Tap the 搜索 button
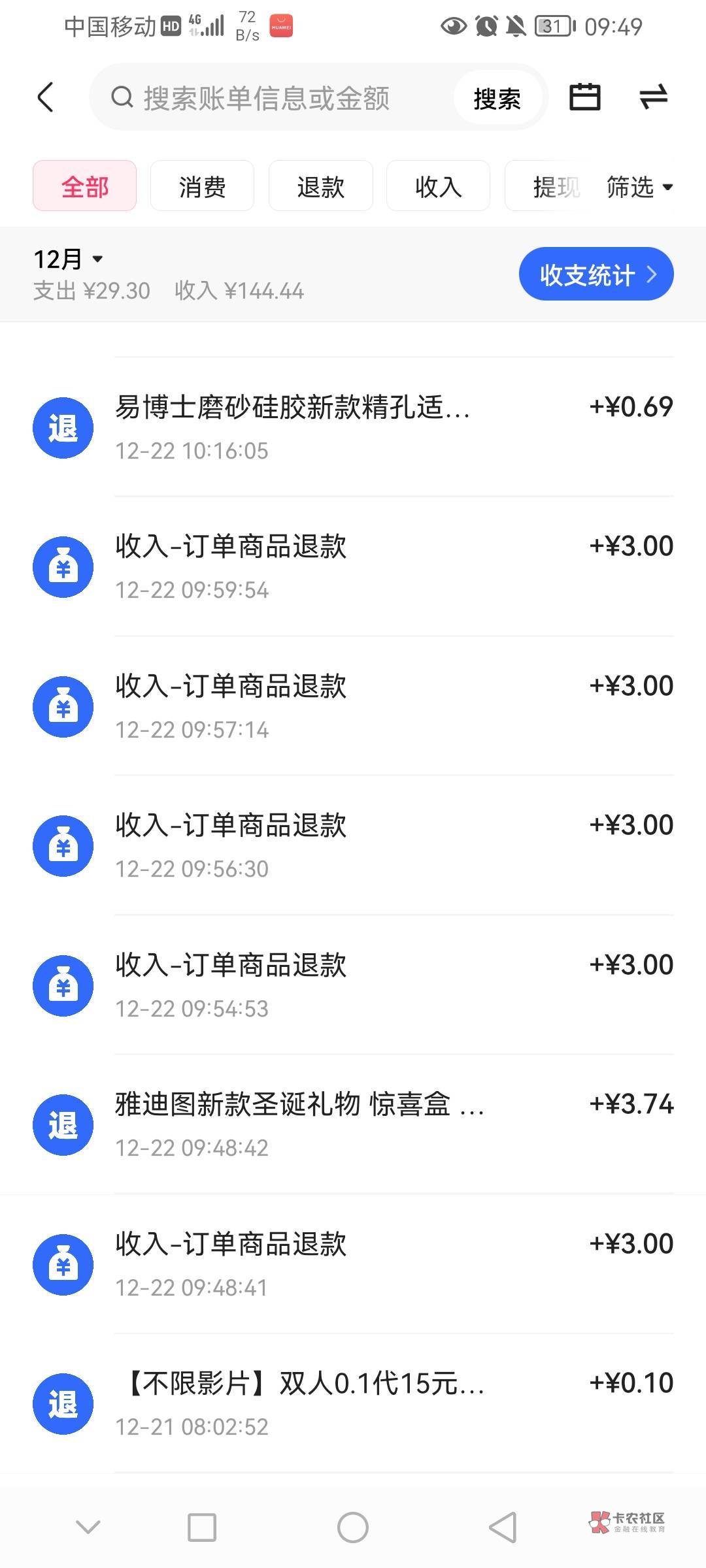This screenshot has width=706, height=1568. click(497, 98)
